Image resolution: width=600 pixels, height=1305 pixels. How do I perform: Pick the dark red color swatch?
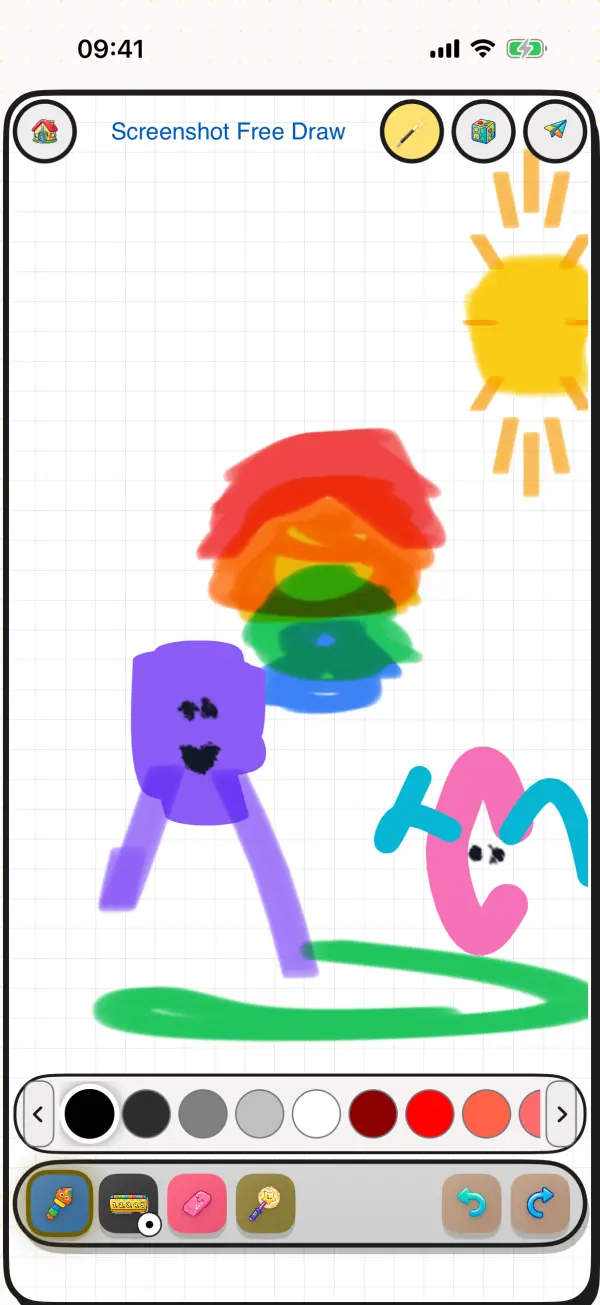click(x=374, y=1114)
